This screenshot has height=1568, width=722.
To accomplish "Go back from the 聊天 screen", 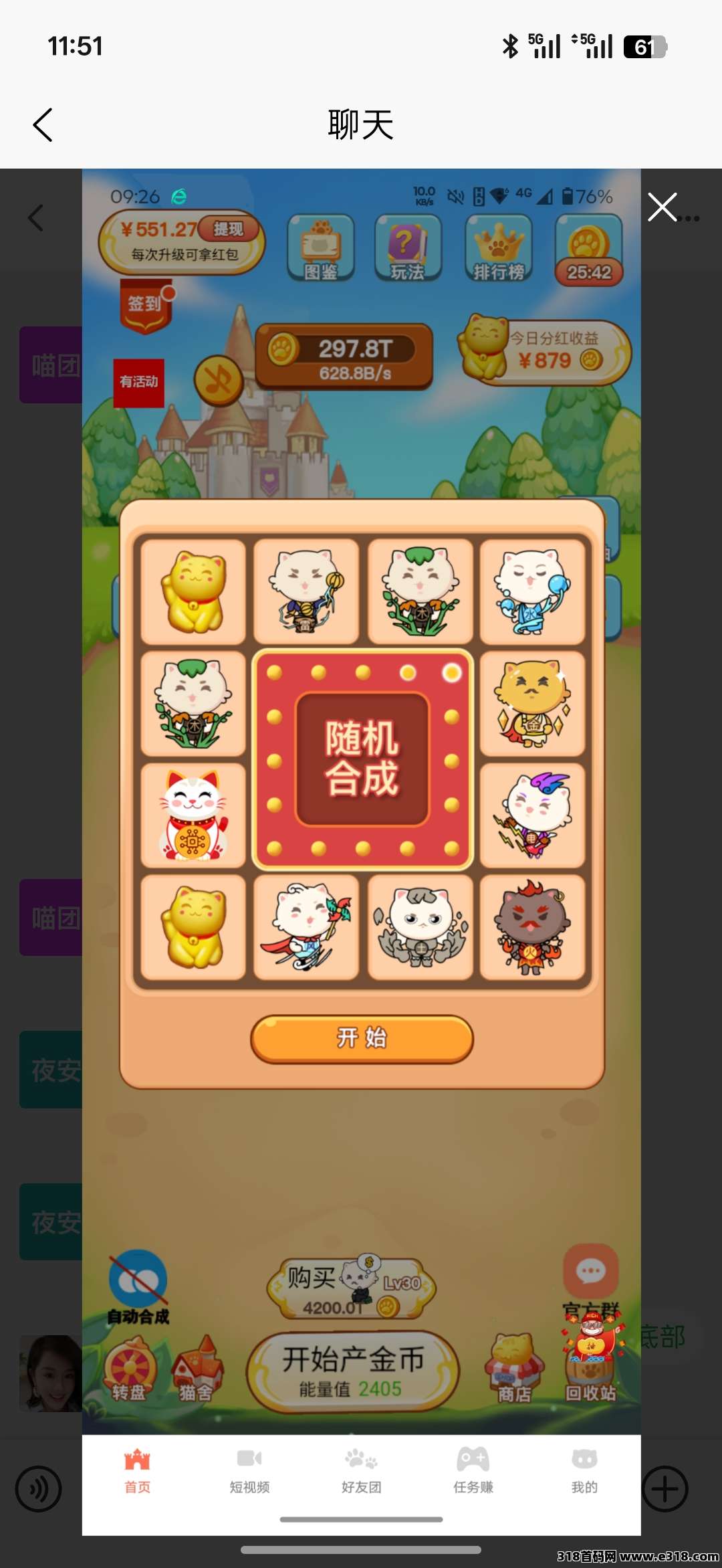I will [x=43, y=125].
